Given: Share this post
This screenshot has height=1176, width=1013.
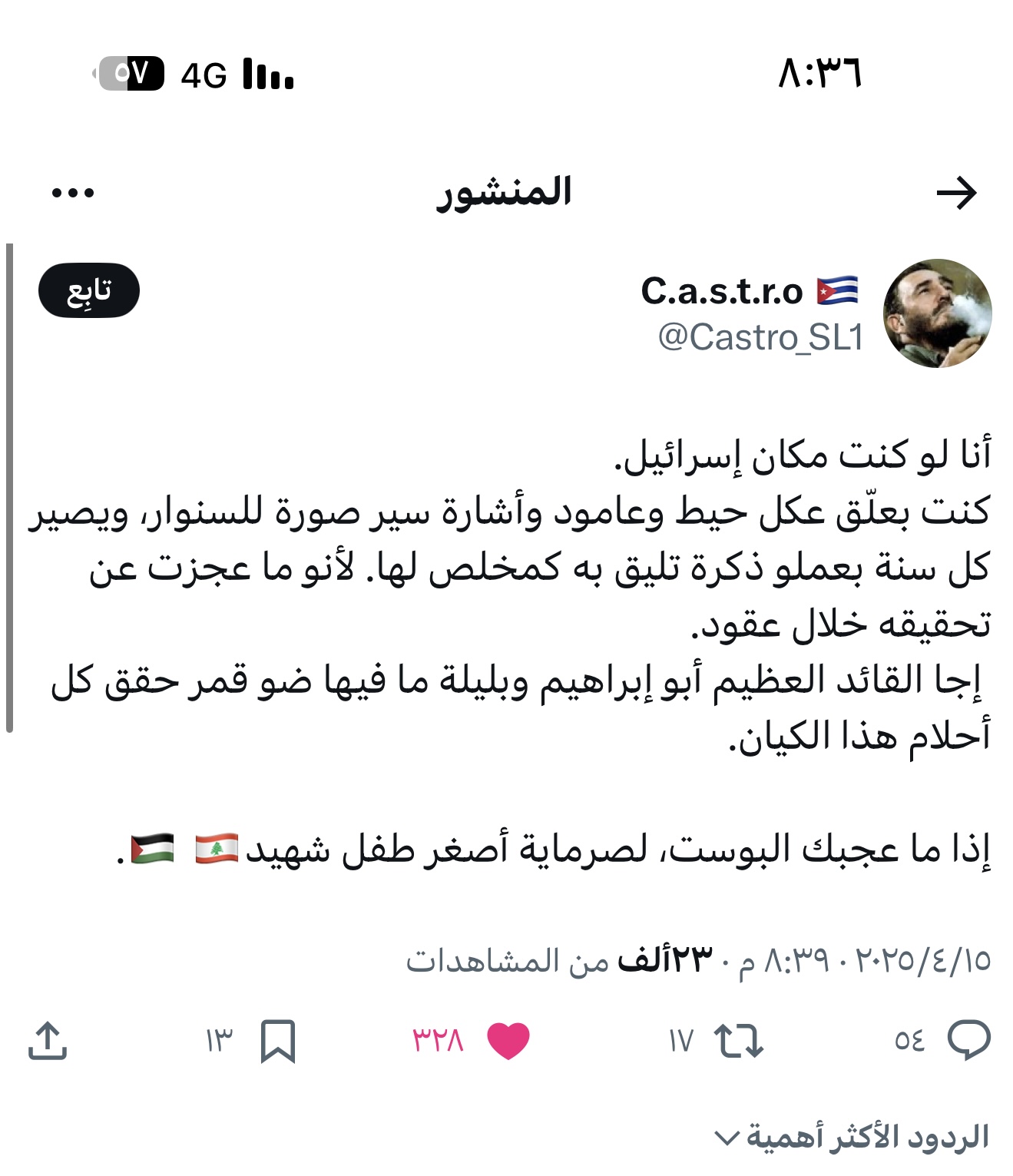Looking at the screenshot, I should click(48, 1041).
